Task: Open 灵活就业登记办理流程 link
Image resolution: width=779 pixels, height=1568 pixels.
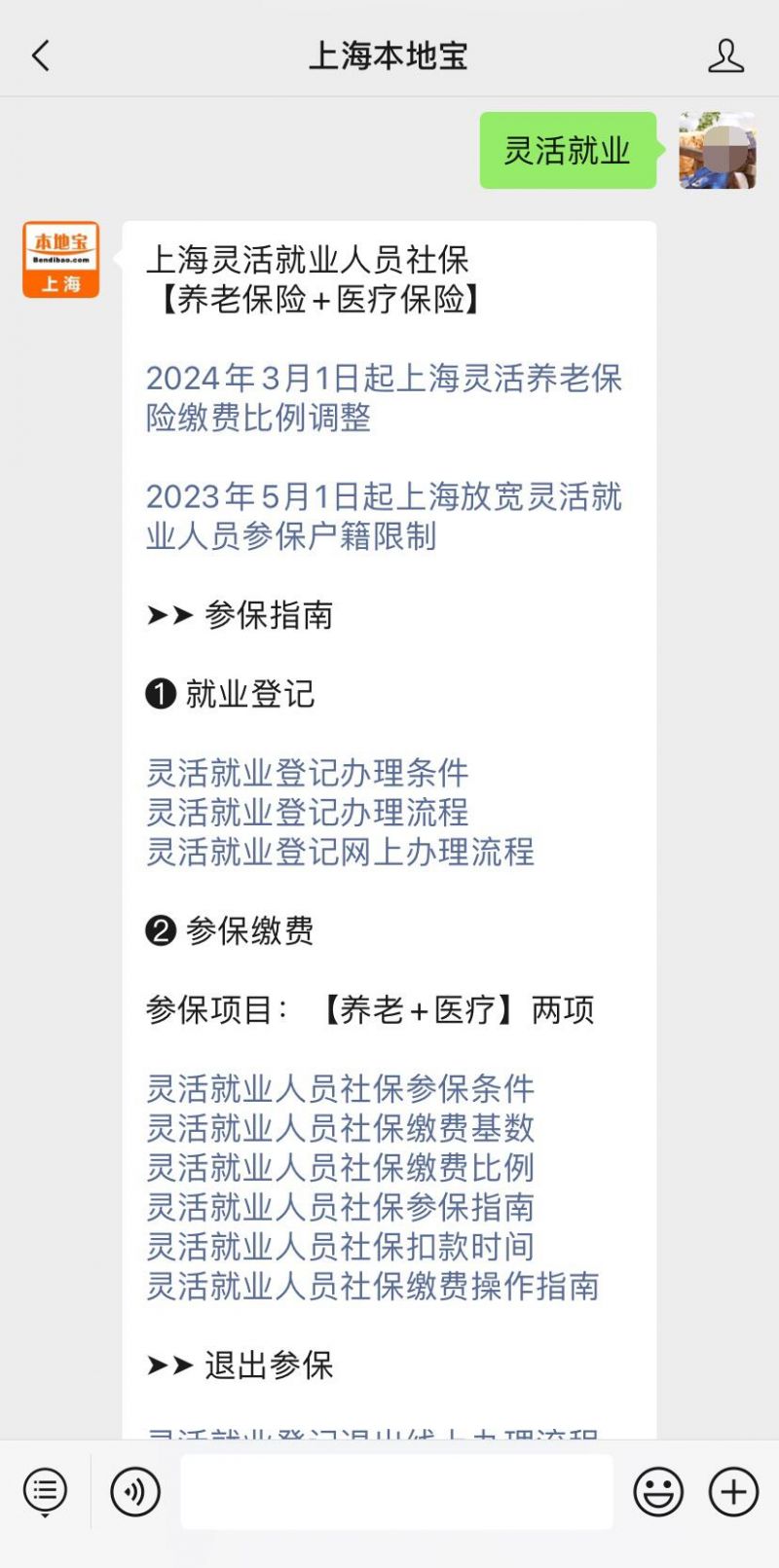Action: pyautogui.click(x=308, y=812)
